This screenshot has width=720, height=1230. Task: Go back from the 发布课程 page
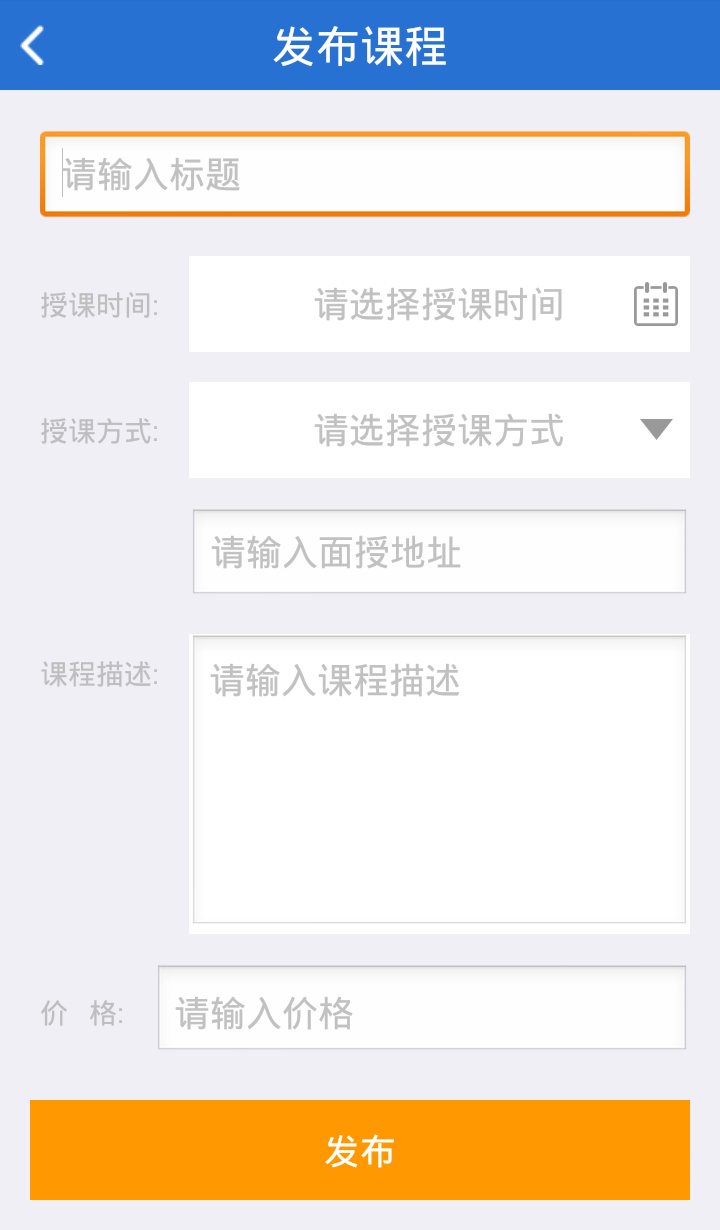33,46
